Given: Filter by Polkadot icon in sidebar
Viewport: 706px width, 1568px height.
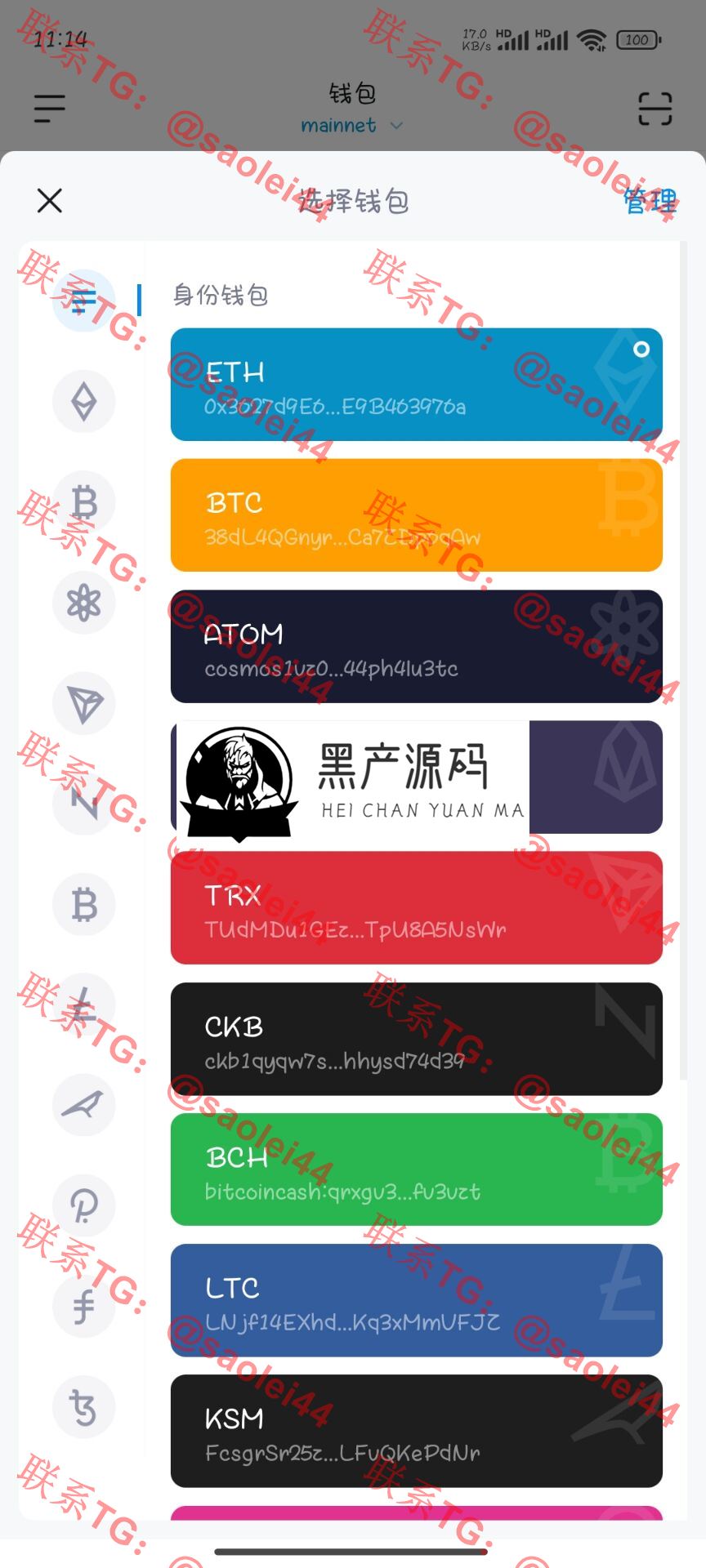Looking at the screenshot, I should (x=84, y=1205).
